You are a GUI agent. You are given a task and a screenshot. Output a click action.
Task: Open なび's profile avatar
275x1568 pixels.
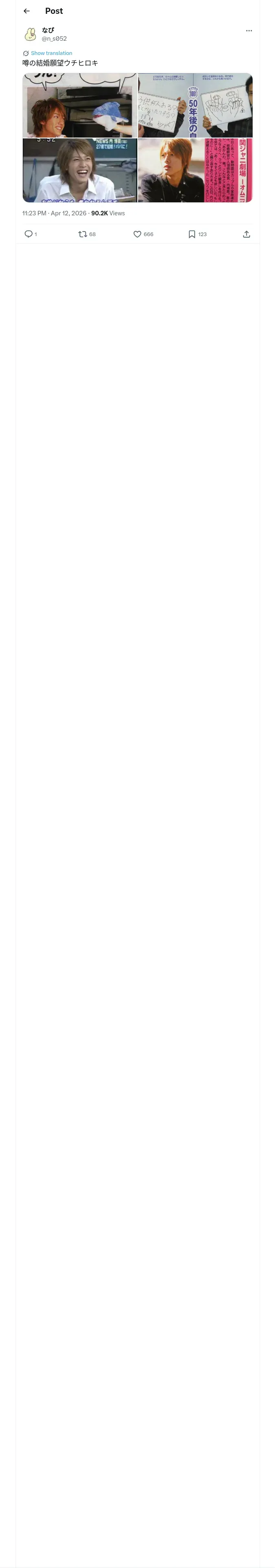tap(30, 34)
